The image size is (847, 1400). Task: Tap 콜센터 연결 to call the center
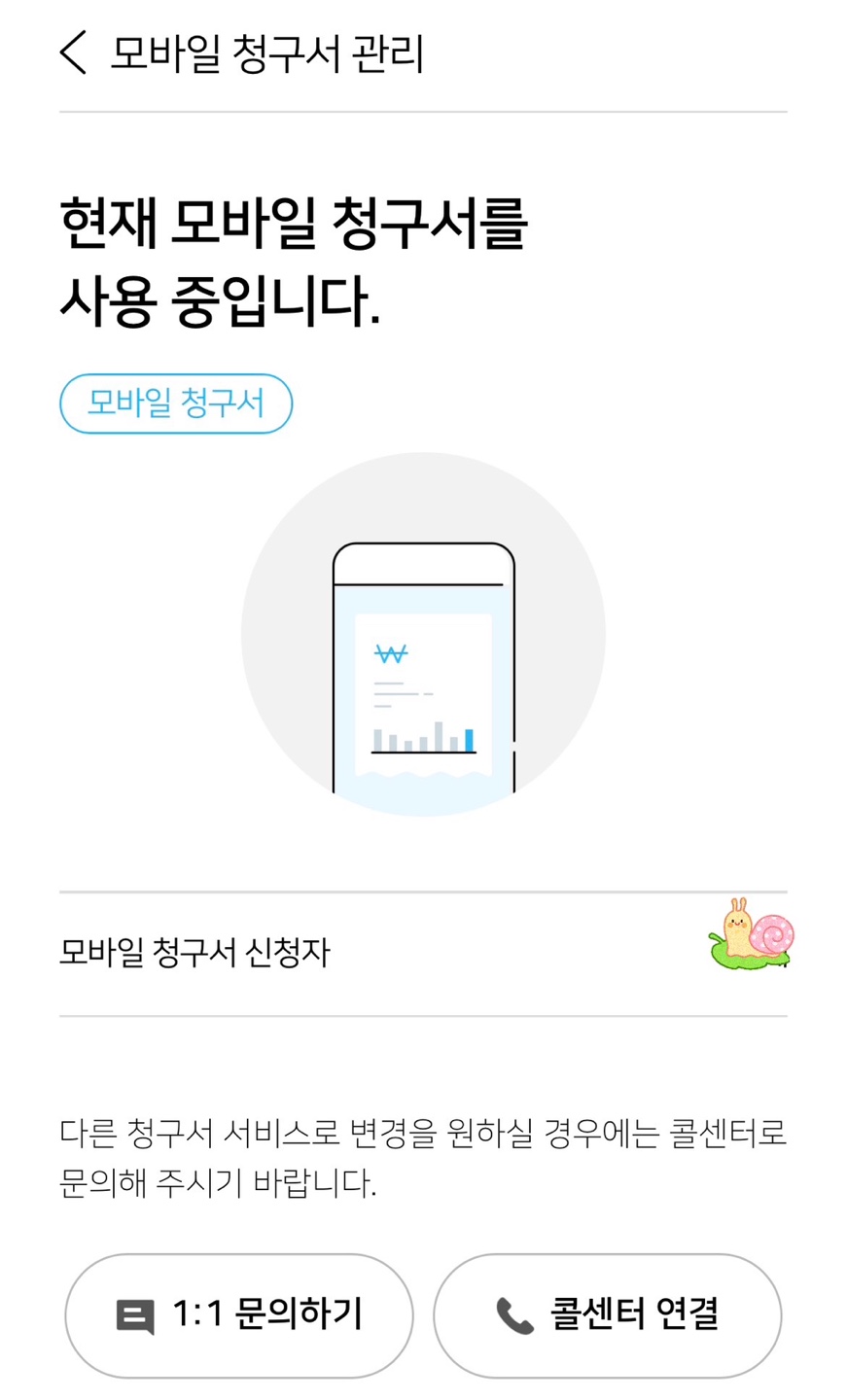(x=608, y=1315)
